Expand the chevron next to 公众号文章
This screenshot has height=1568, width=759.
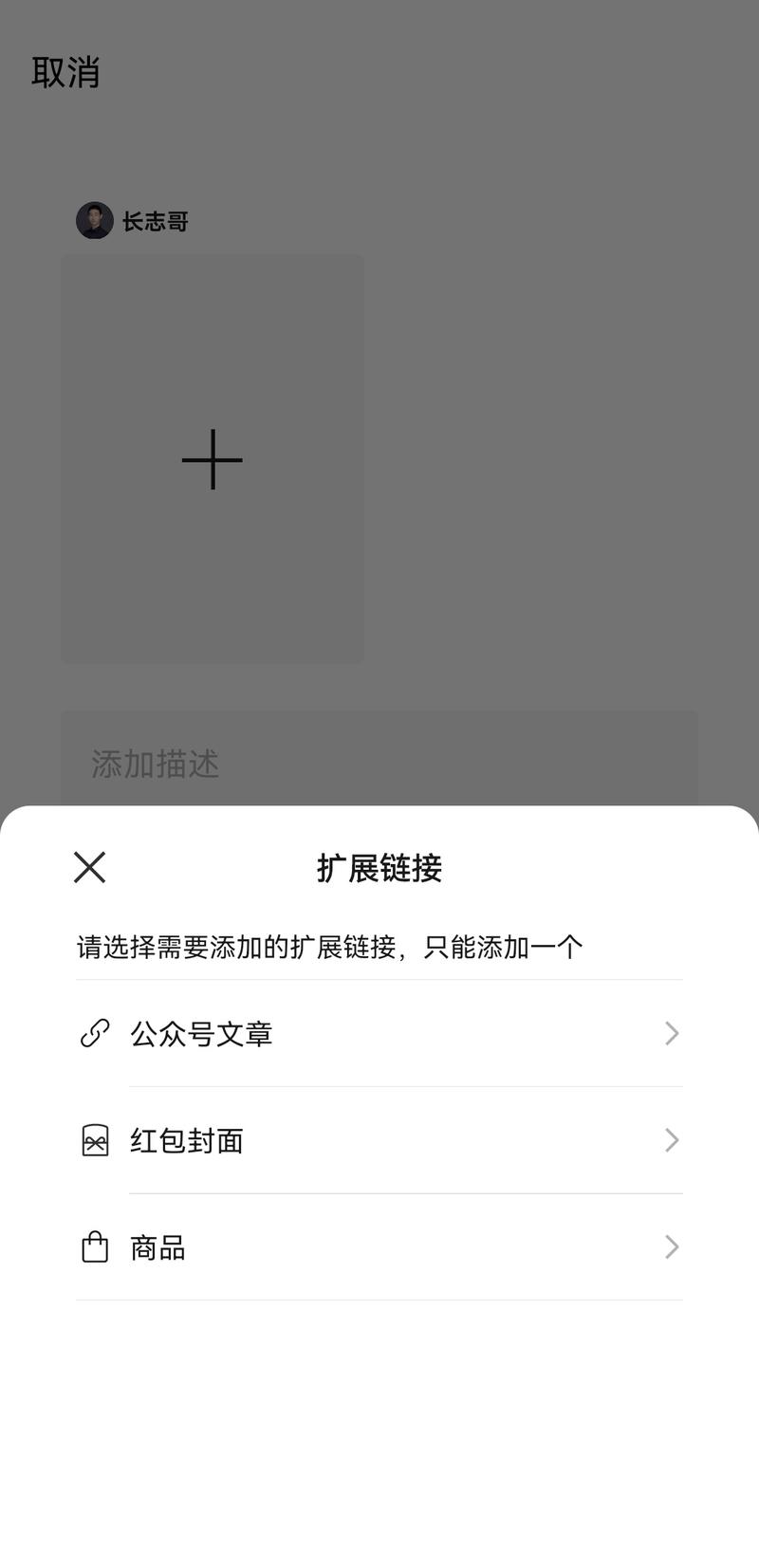pyautogui.click(x=671, y=1033)
